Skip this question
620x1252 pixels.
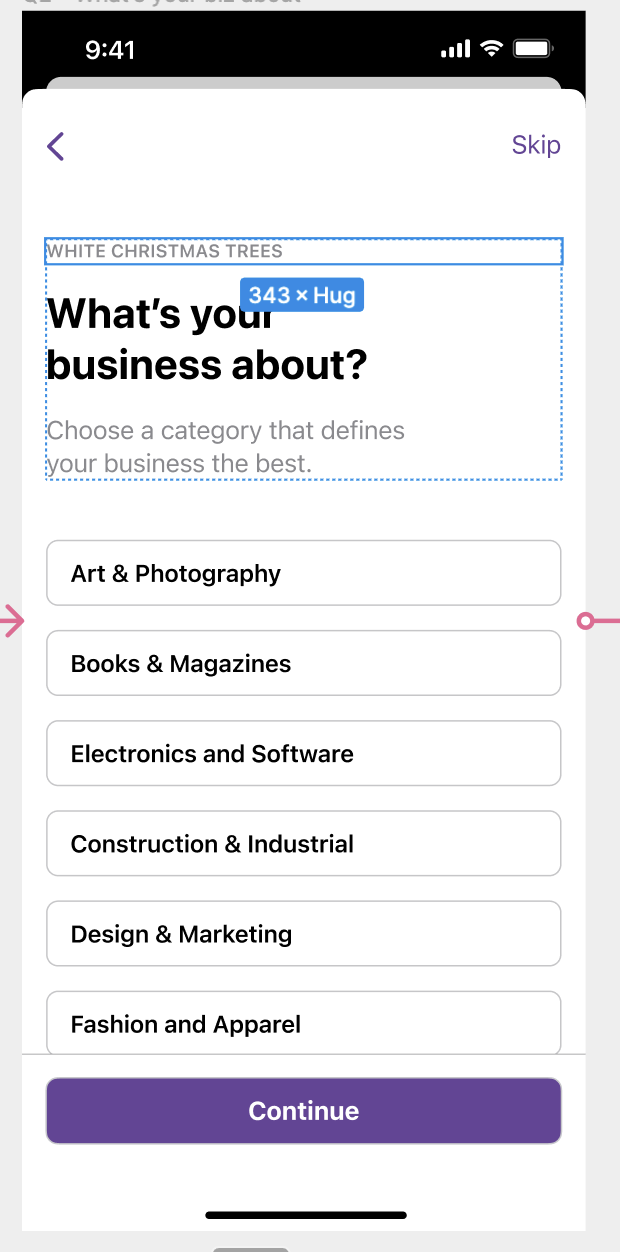pos(535,145)
